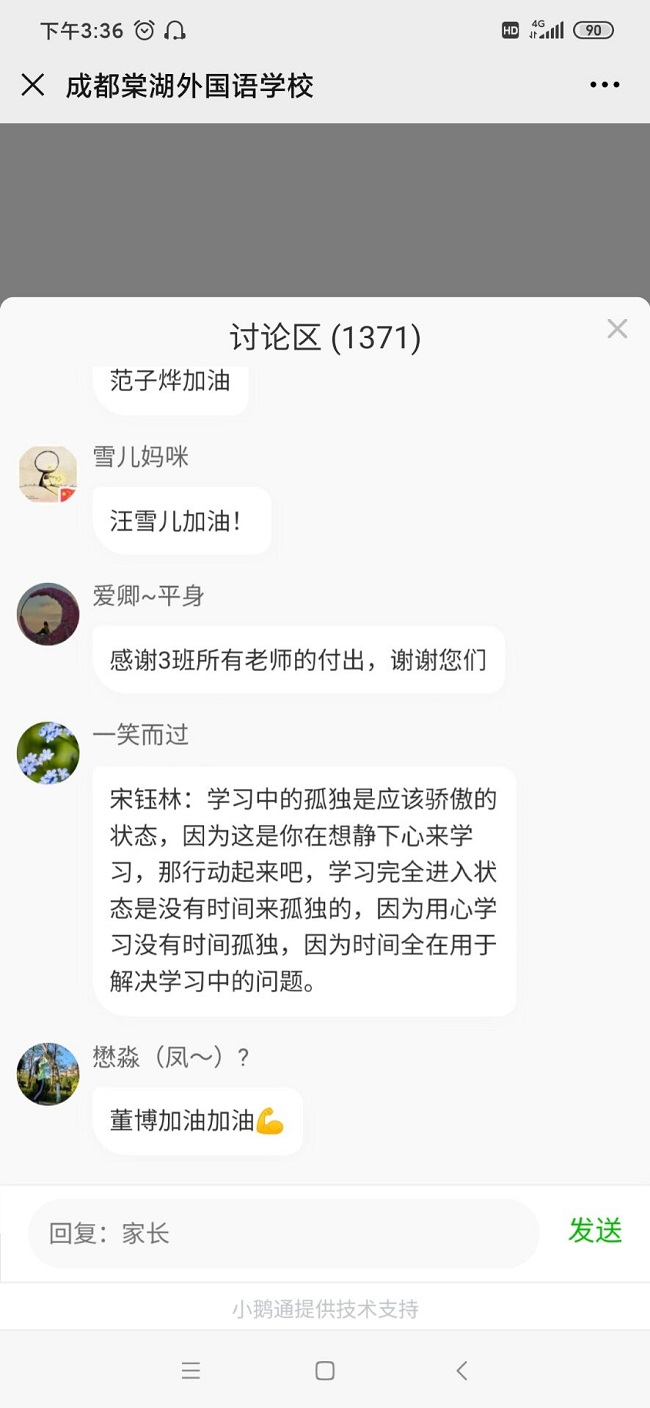Go to the system home screen
Screen dimensions: 650x1408
coord(324,1371)
